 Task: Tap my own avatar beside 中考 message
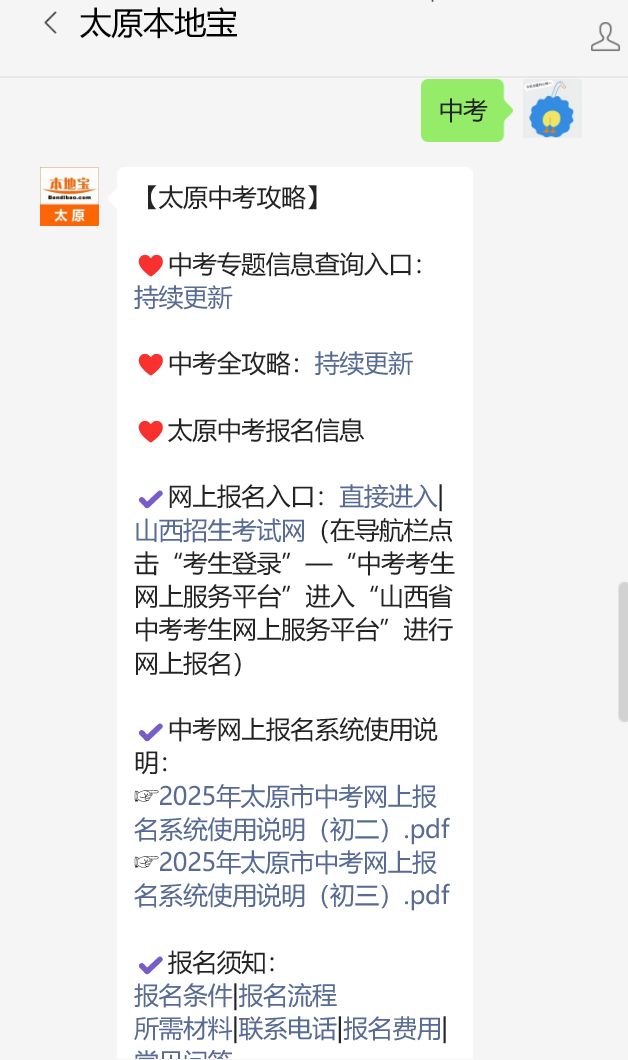click(552, 110)
